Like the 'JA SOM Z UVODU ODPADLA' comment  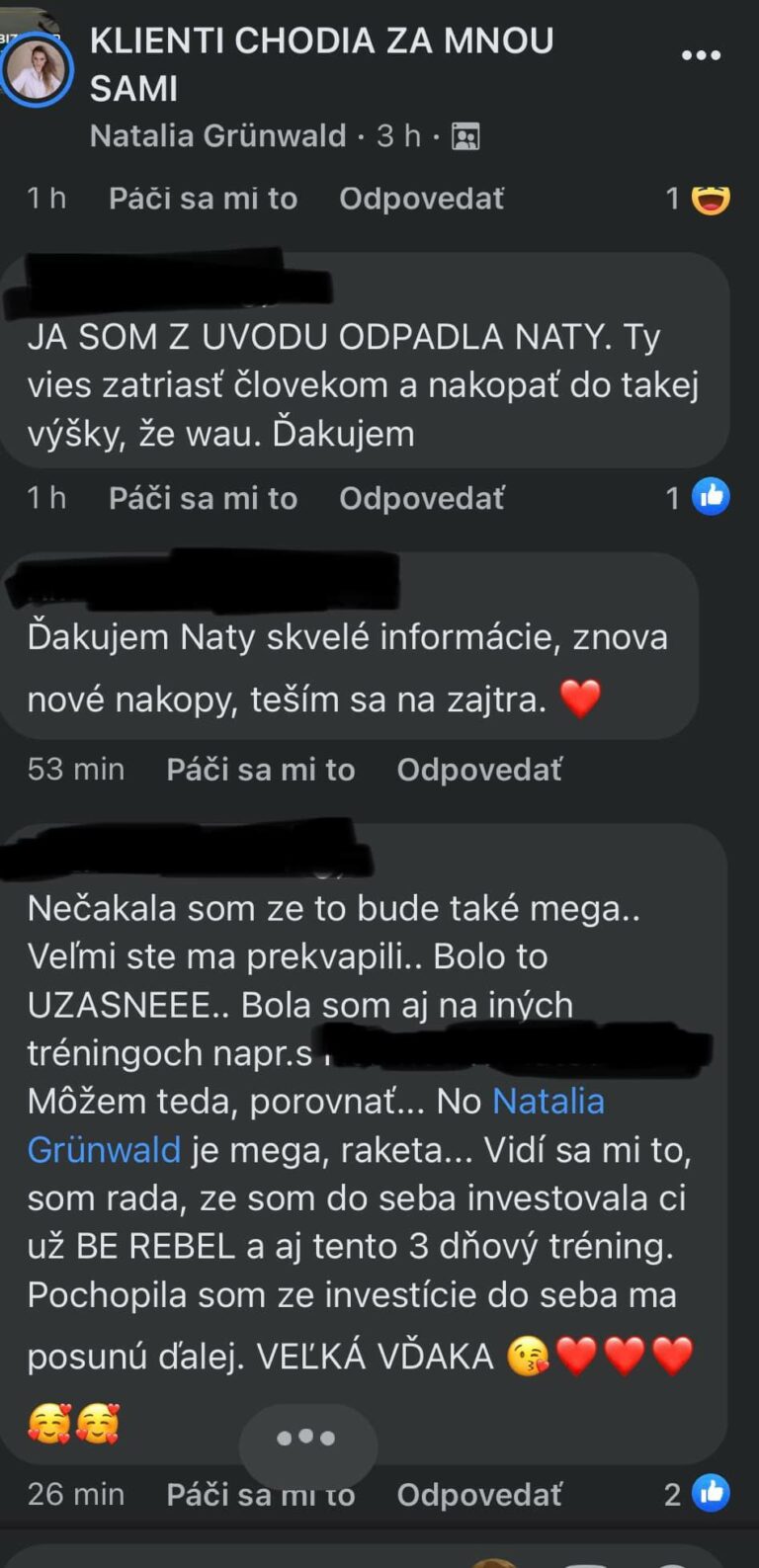203,498
